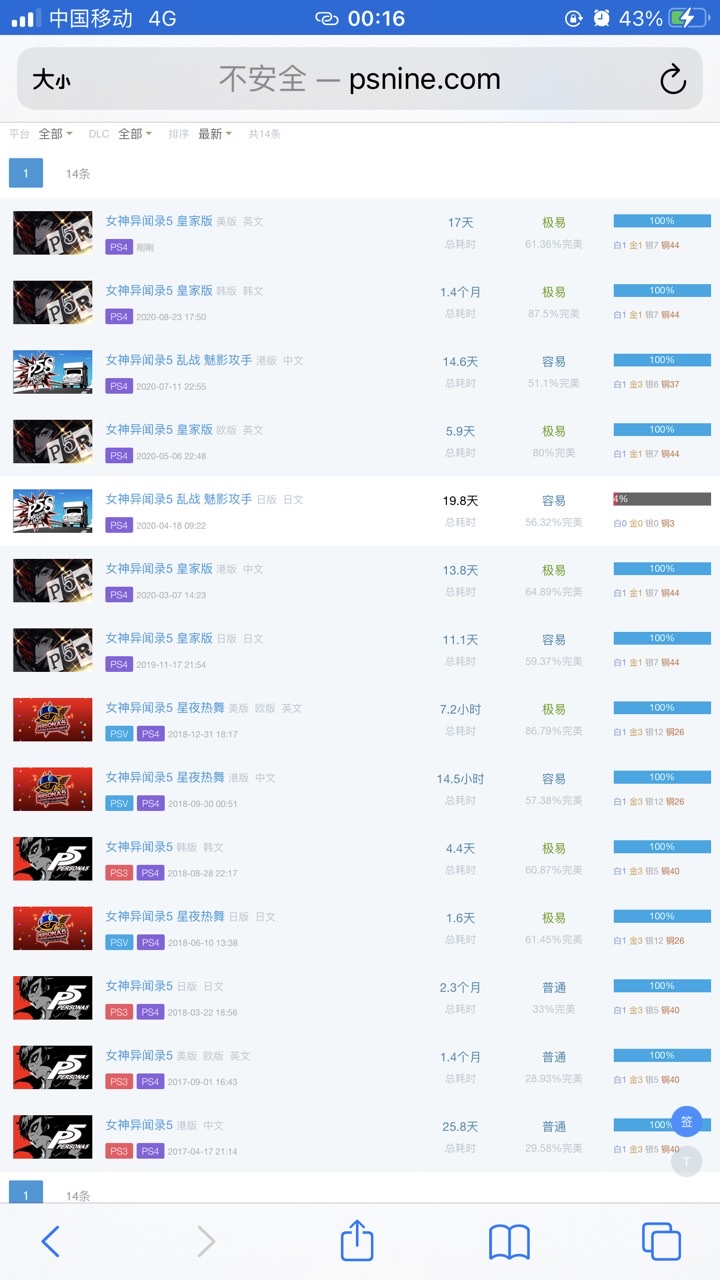This screenshot has width=720, height=1280.
Task: Reload the page in Safari
Action: (x=673, y=80)
